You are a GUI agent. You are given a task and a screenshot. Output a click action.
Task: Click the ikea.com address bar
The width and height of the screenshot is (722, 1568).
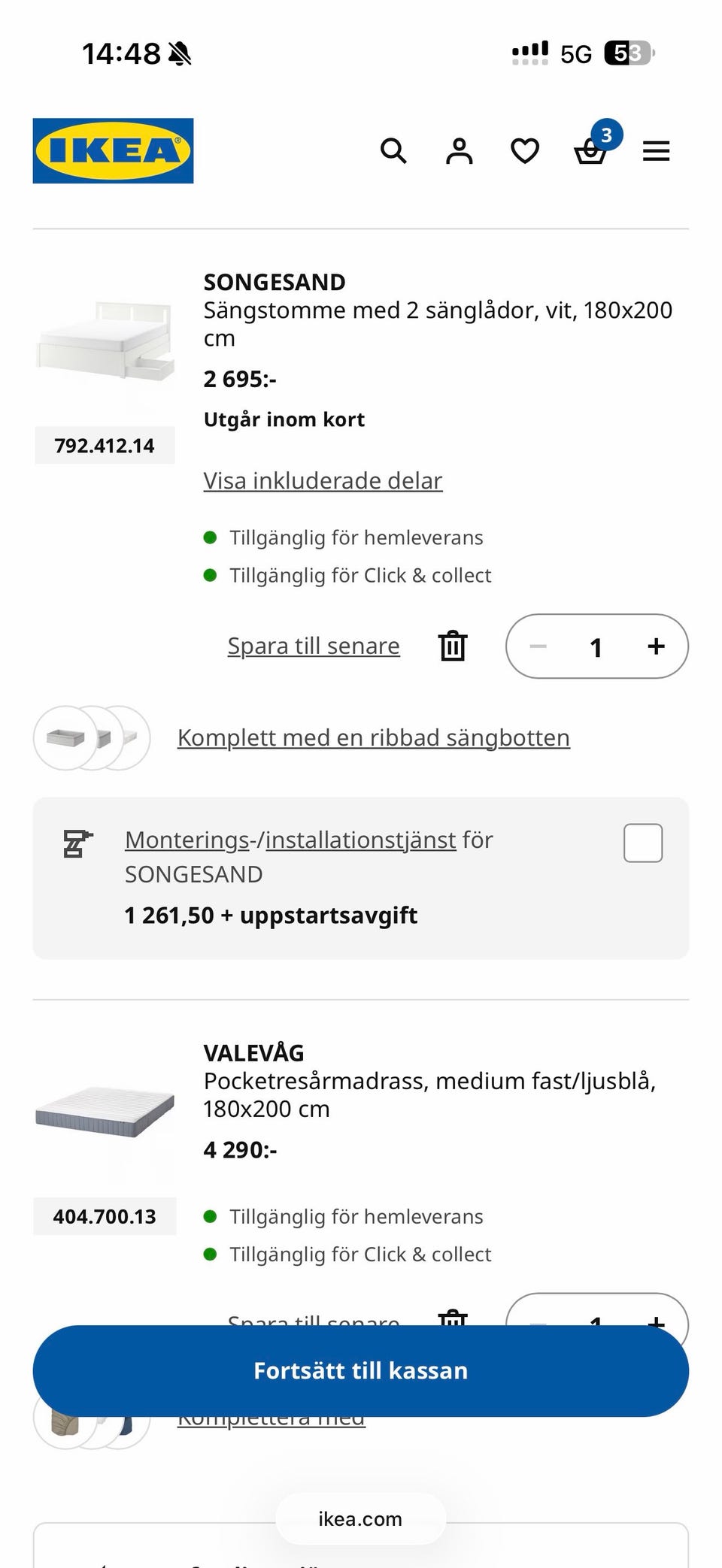pos(359,1519)
